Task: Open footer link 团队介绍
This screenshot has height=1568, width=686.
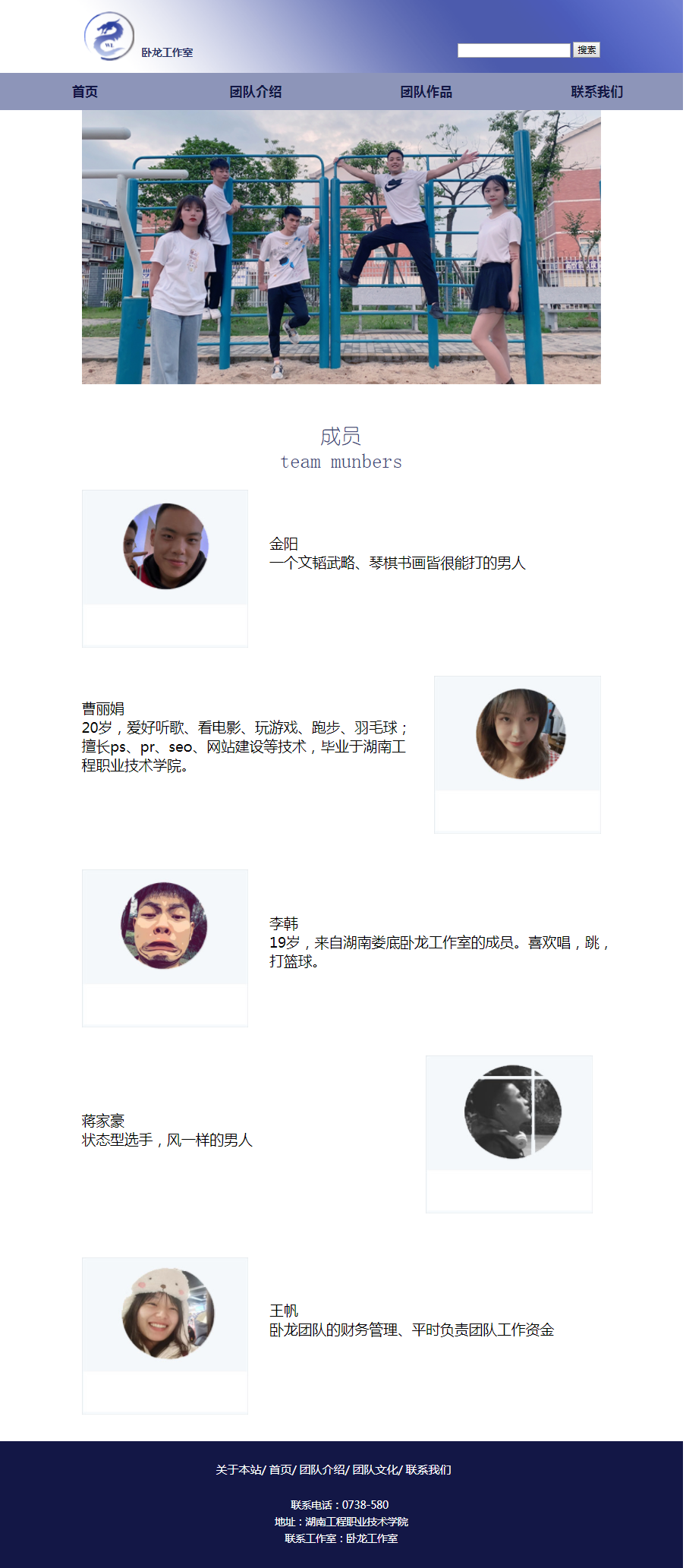Action: click(322, 1470)
